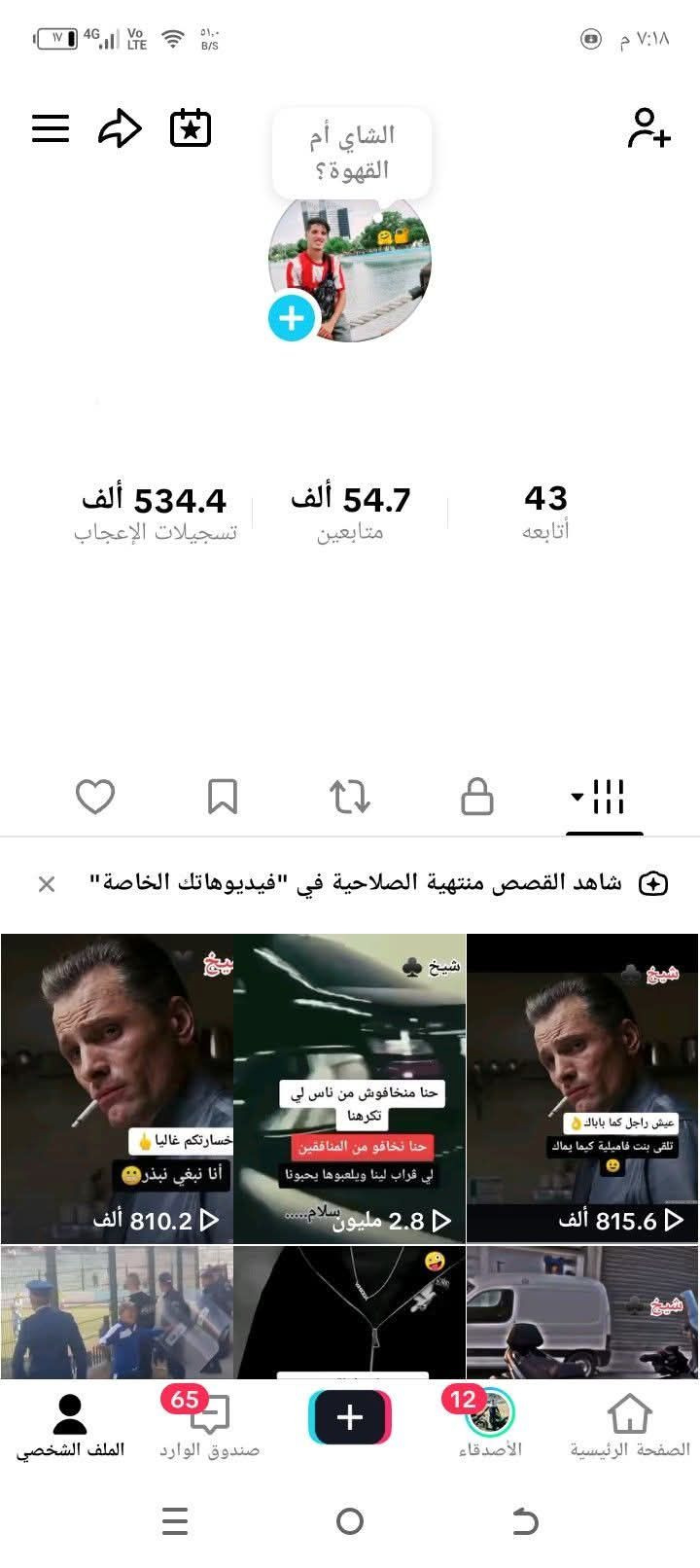Open the video with 810.2 ألف views

pos(117,1087)
